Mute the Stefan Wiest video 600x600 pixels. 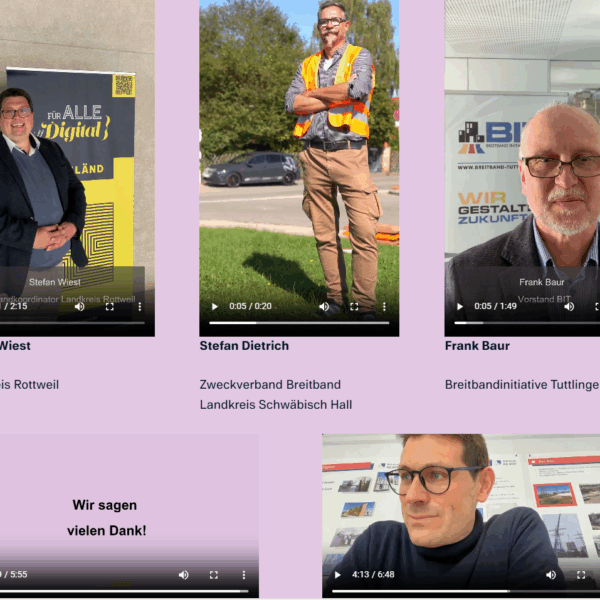click(x=79, y=306)
